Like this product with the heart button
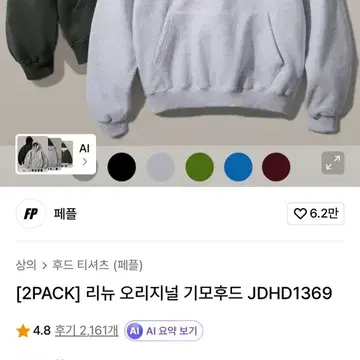 pyautogui.click(x=316, y=214)
